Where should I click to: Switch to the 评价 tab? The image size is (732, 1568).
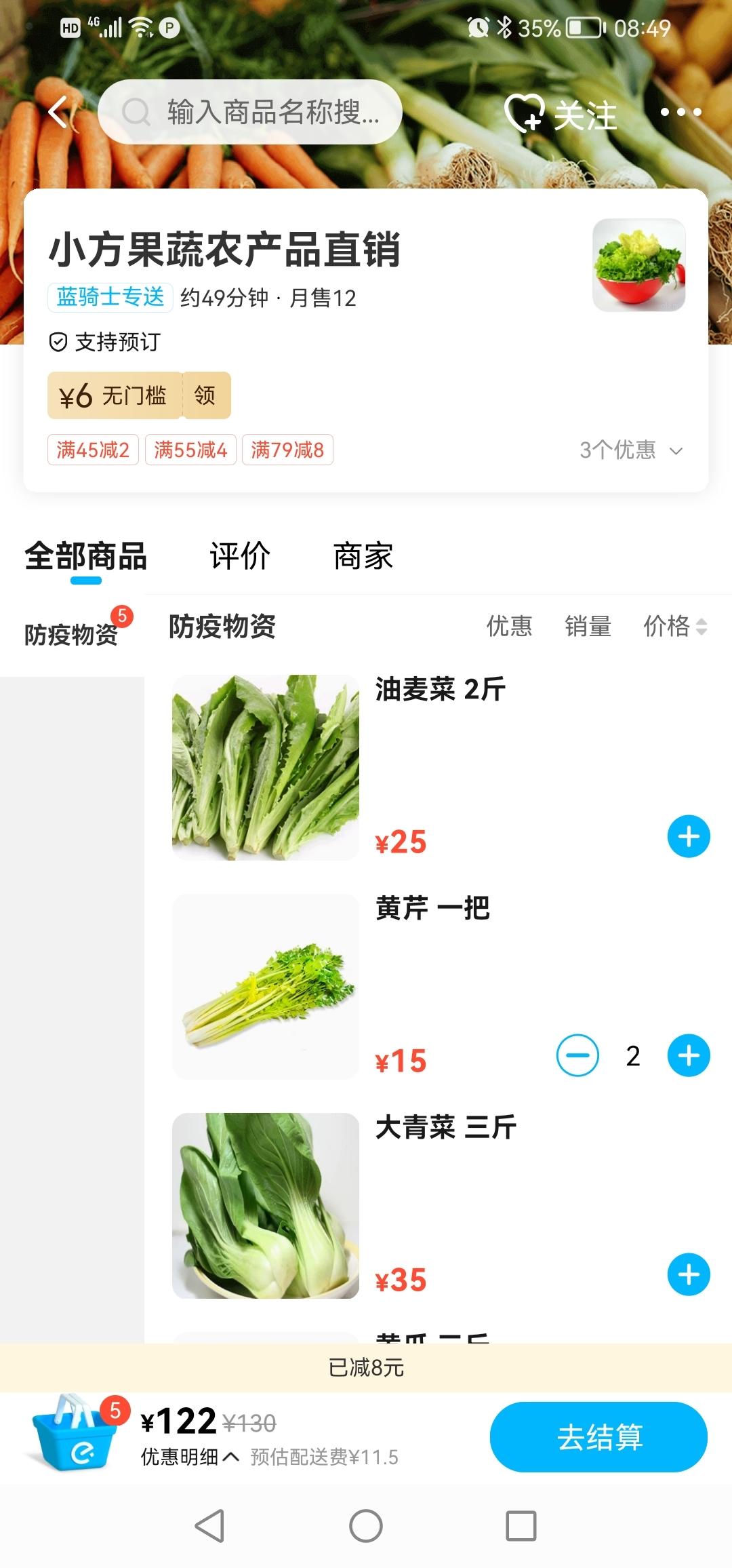coord(240,556)
